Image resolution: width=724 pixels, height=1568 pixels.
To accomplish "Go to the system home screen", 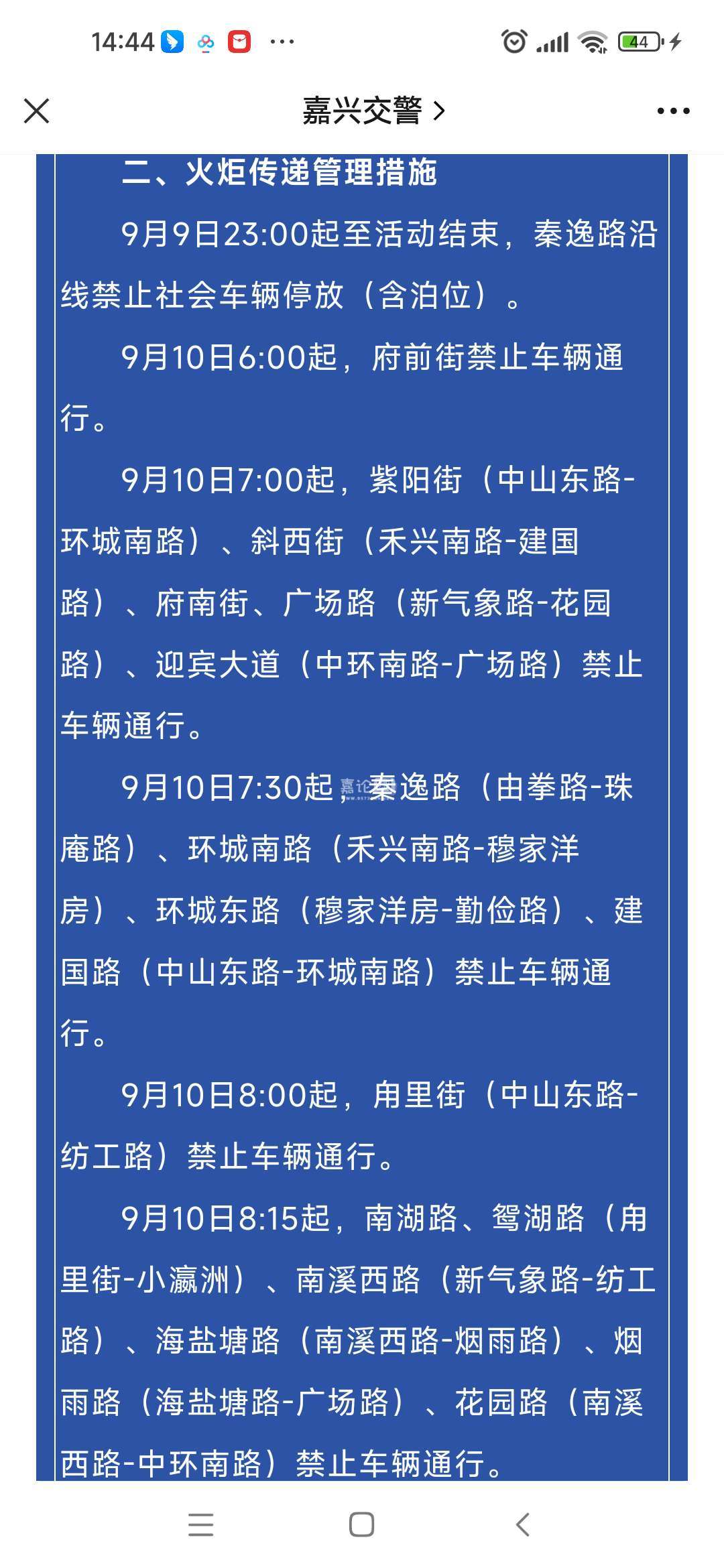I will click(362, 1524).
